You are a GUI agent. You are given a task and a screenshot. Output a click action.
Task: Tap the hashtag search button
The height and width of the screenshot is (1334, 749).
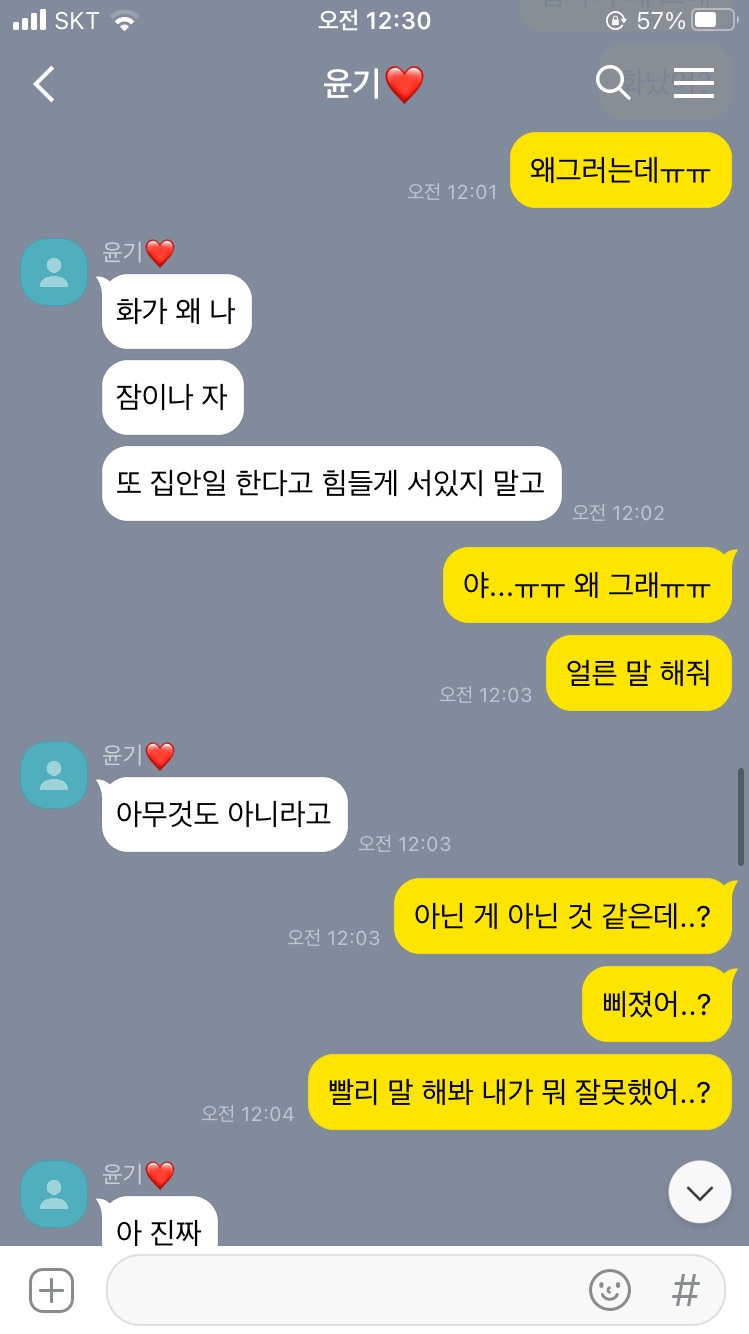tap(686, 1290)
